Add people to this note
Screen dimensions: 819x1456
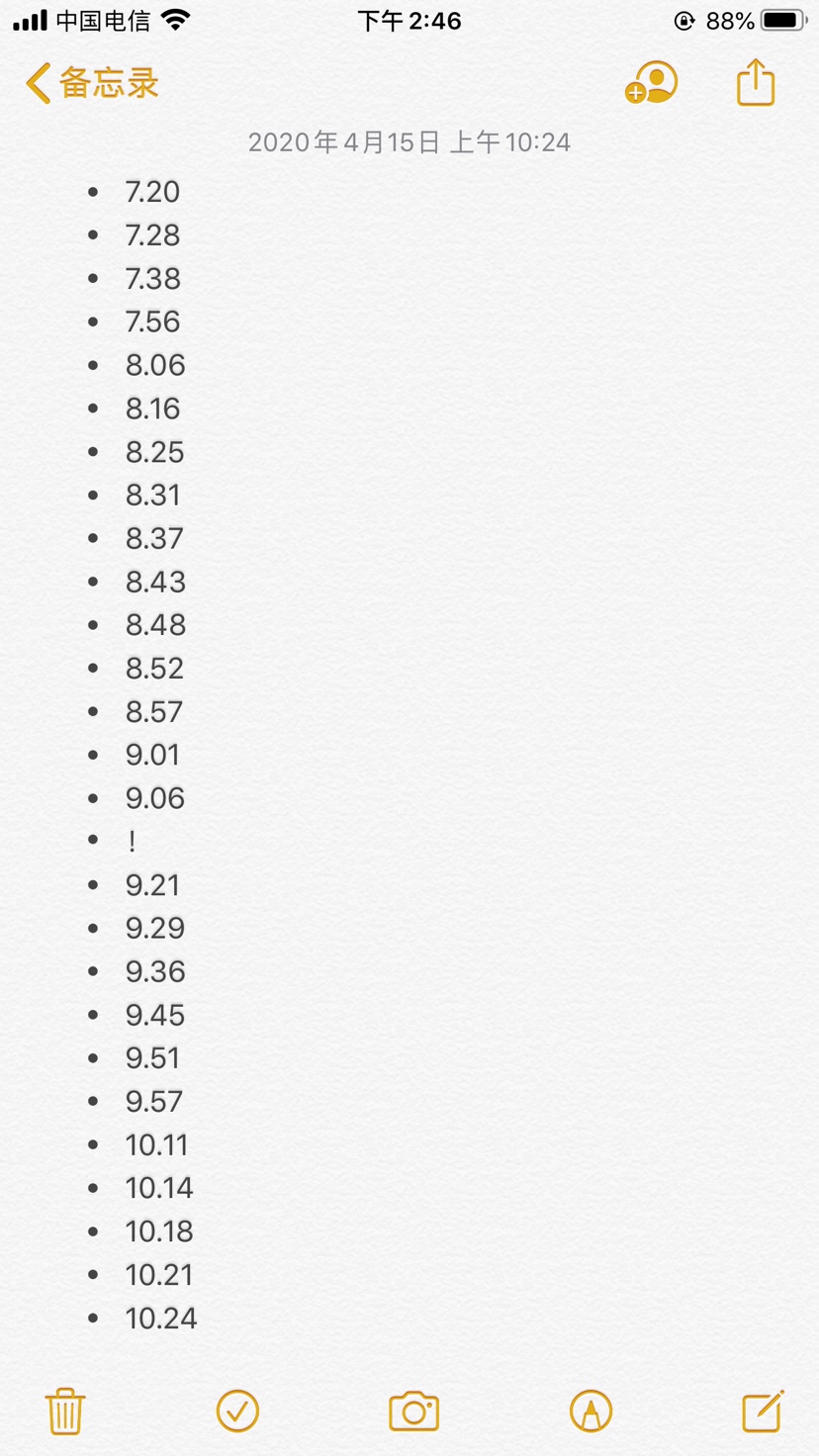point(651,83)
